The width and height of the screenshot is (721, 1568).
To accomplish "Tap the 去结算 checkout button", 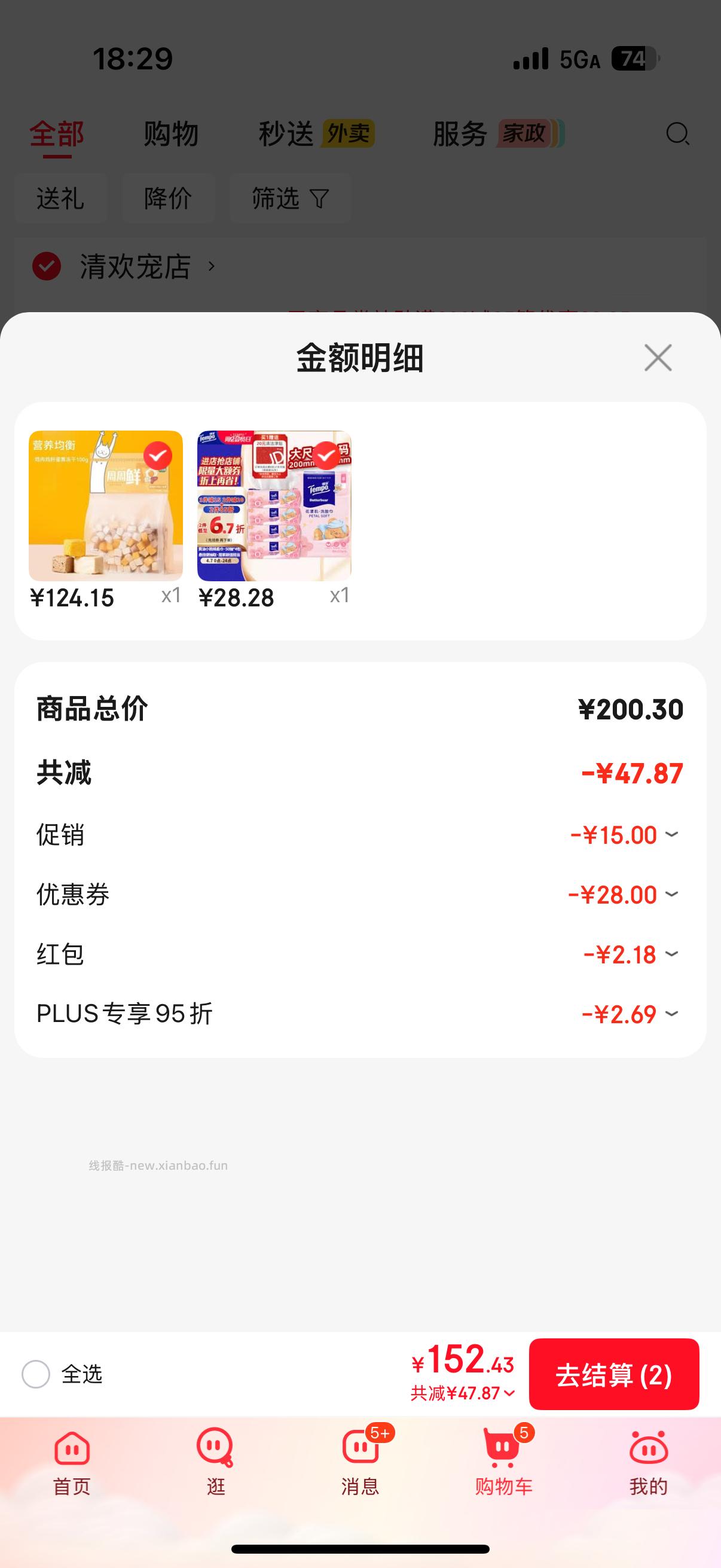I will (x=614, y=1374).
